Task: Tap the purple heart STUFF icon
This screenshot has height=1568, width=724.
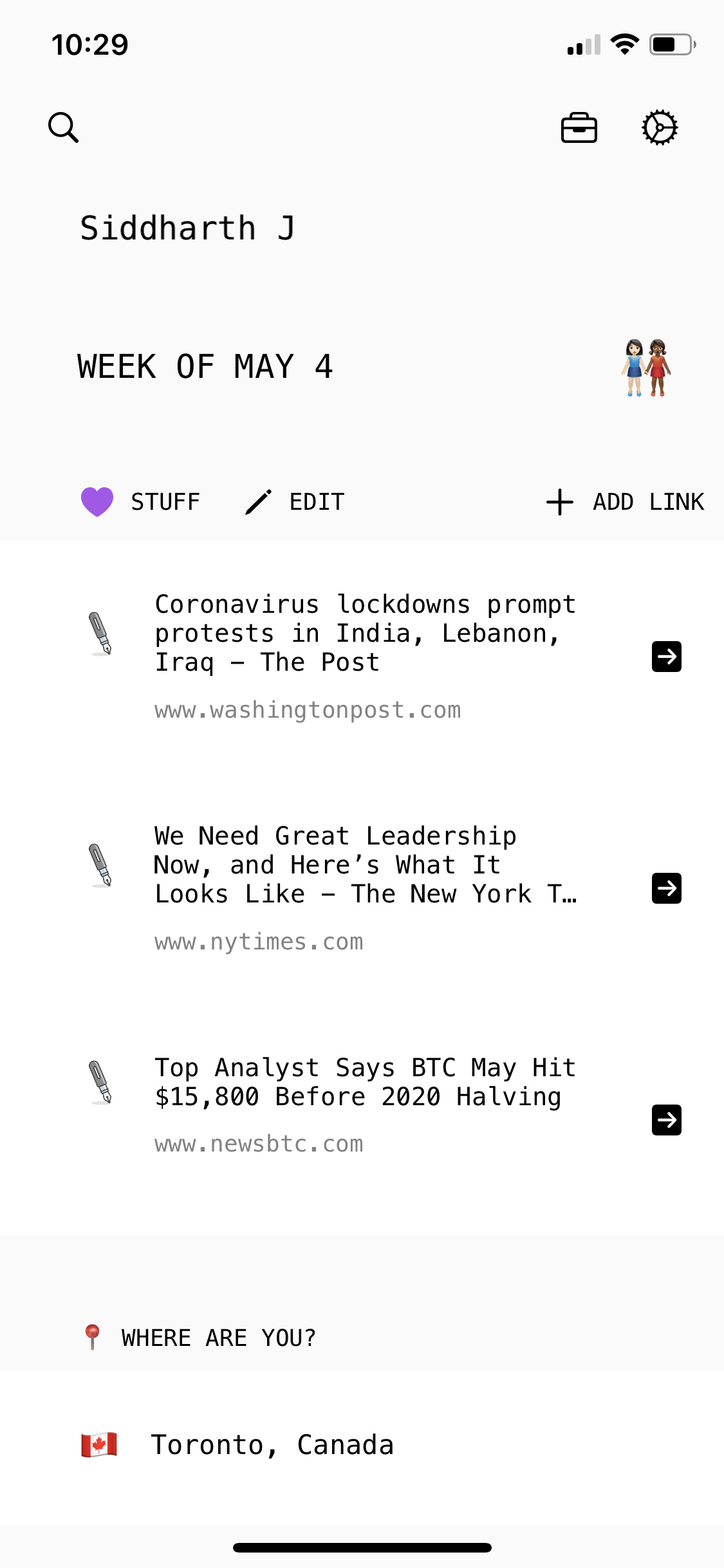Action: (97, 501)
